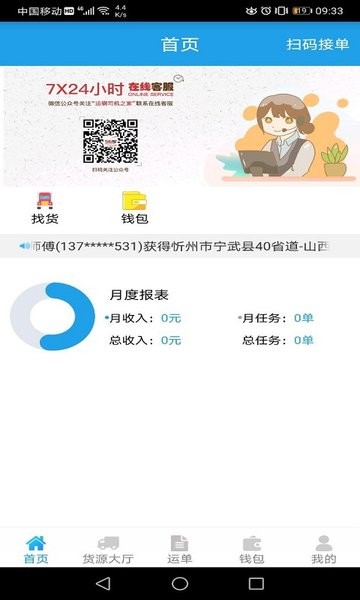
Task: Open the yellow 钱包 shortcut below the banner
Action: 135,208
